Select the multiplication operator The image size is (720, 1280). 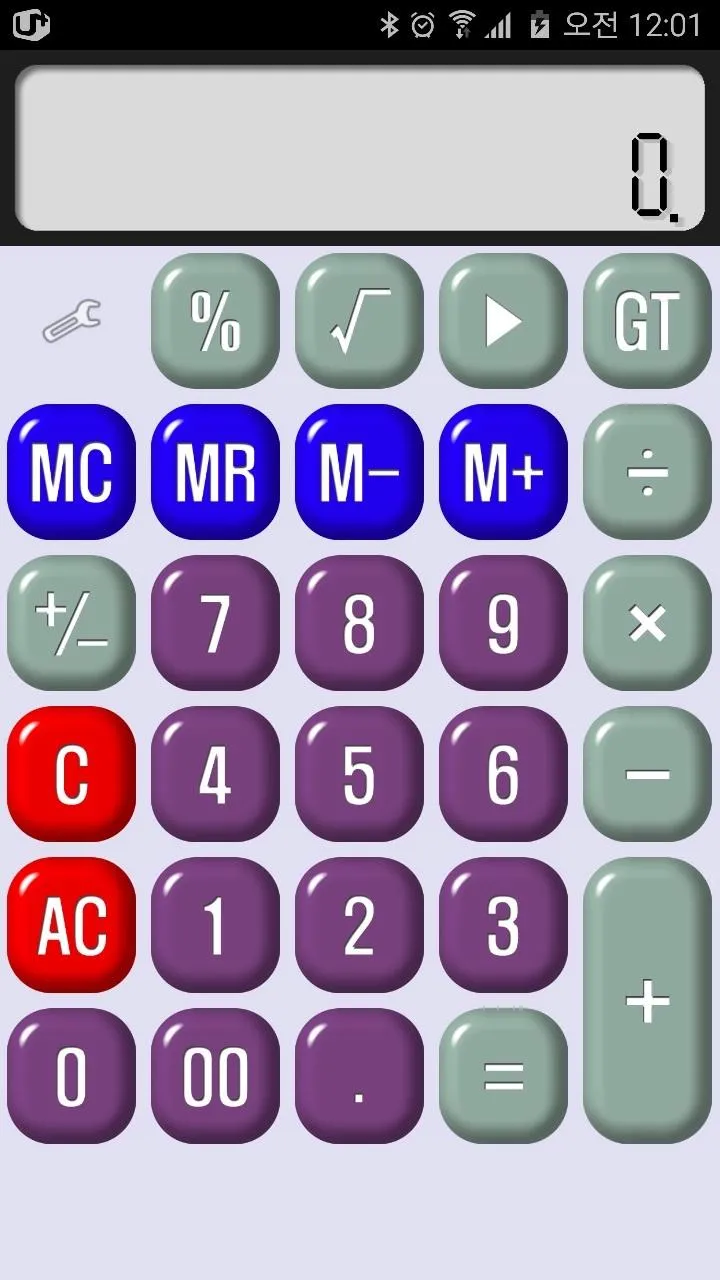coord(647,623)
